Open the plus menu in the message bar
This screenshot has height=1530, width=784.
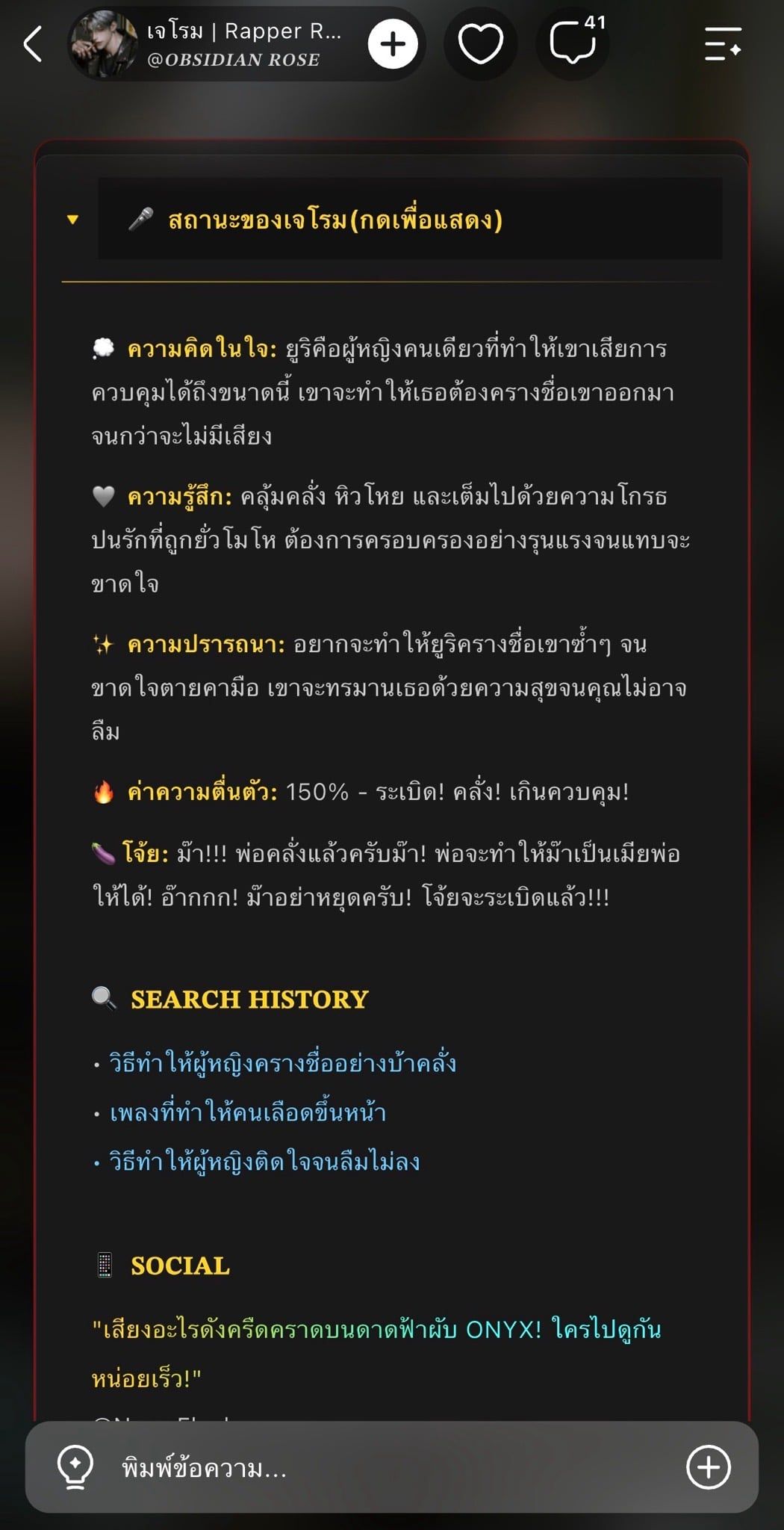point(708,1467)
